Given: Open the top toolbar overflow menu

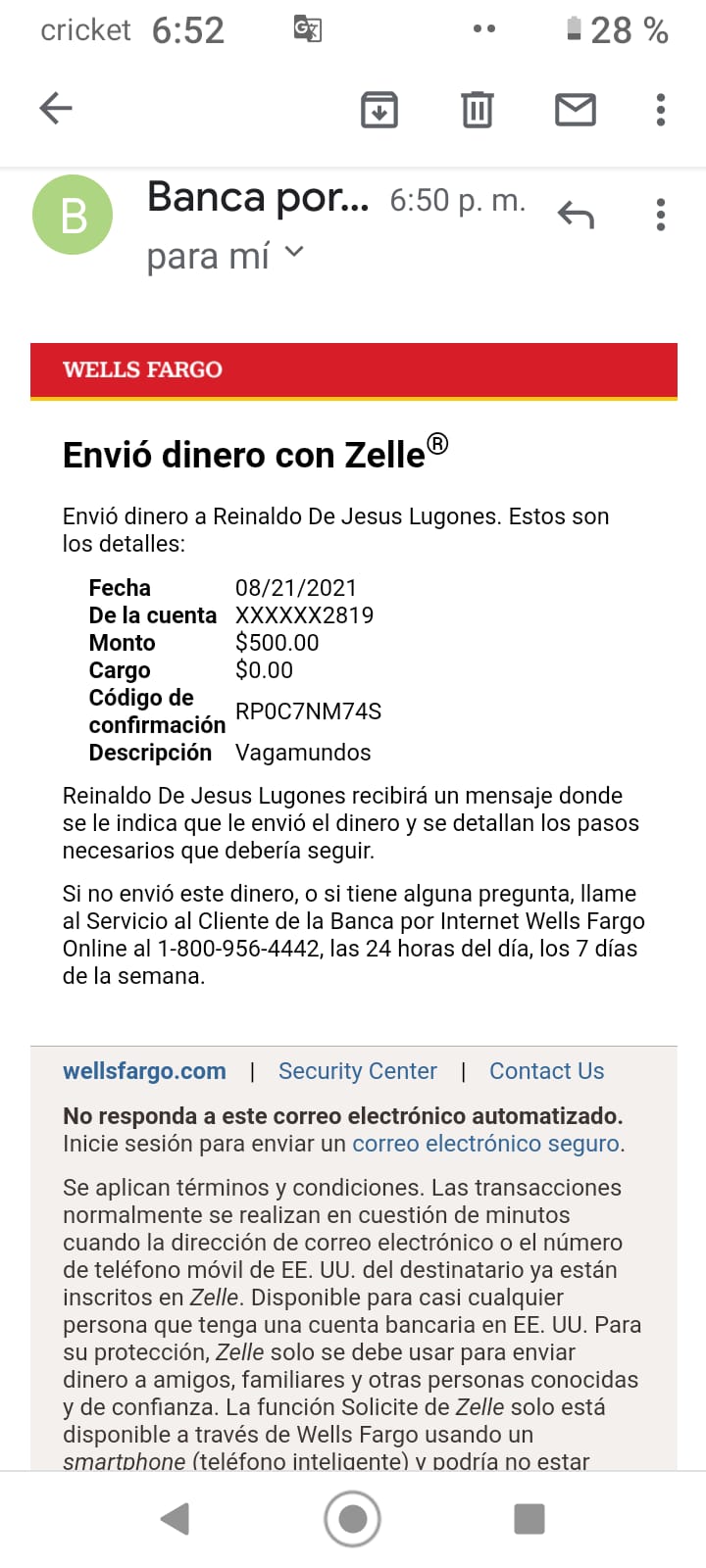Looking at the screenshot, I should coord(661,109).
